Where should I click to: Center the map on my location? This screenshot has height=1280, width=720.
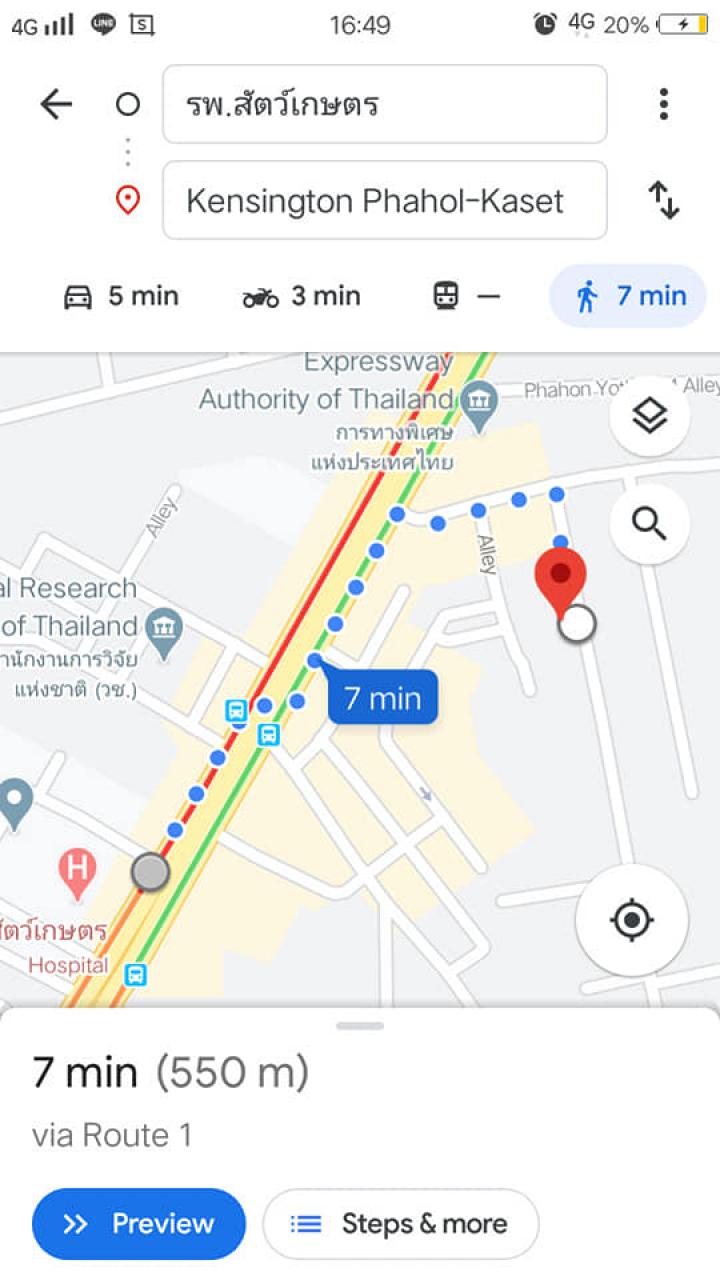[x=631, y=920]
